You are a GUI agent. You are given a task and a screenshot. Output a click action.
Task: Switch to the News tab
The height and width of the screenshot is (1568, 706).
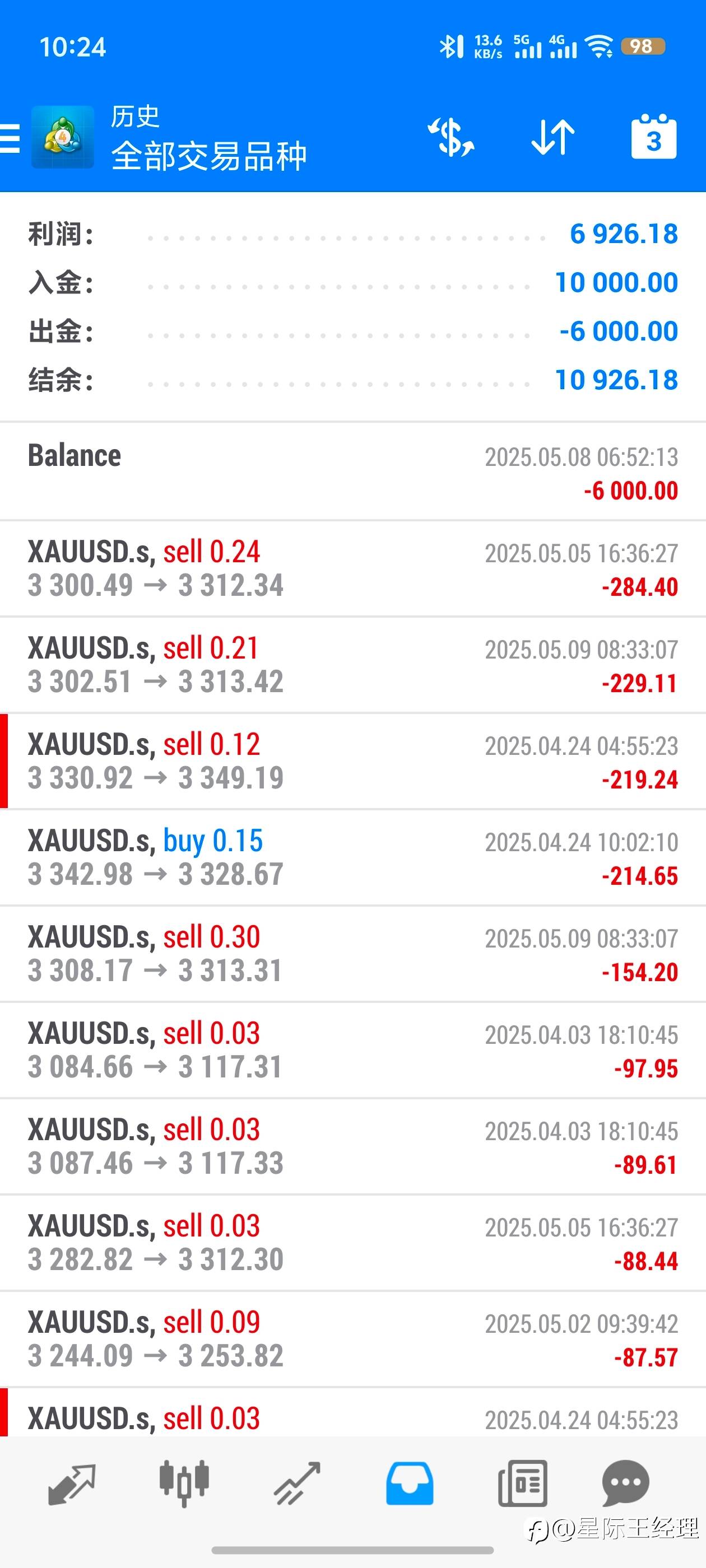point(522,1484)
